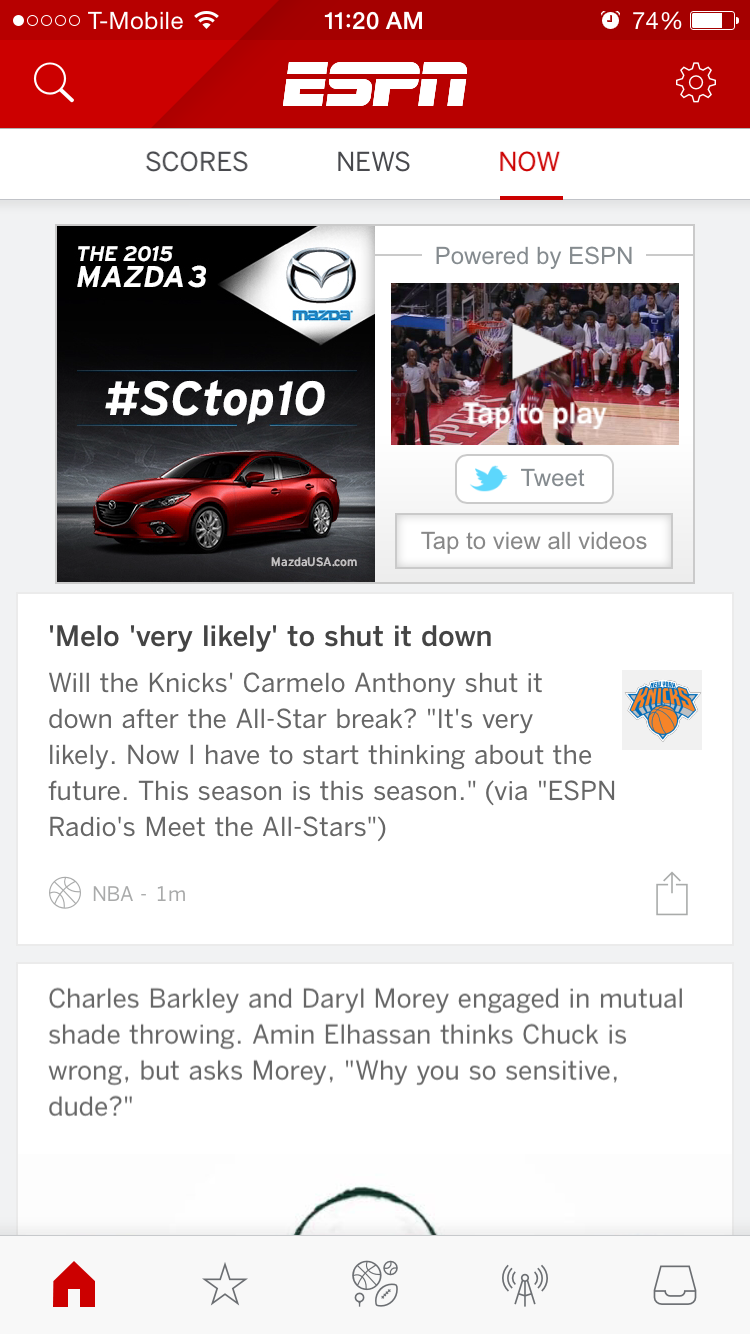Open the Mazda3 #SCtop10 ad banner
Image resolution: width=750 pixels, height=1334 pixels.
pos(215,403)
